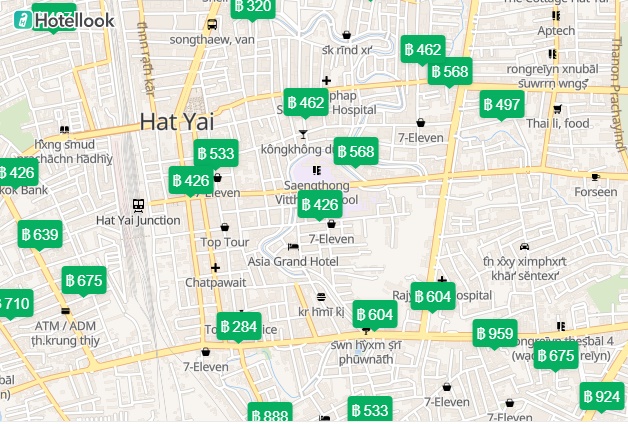628x424 pixels.
Task: Open the ฿497 hotel marker
Action: coord(501,105)
